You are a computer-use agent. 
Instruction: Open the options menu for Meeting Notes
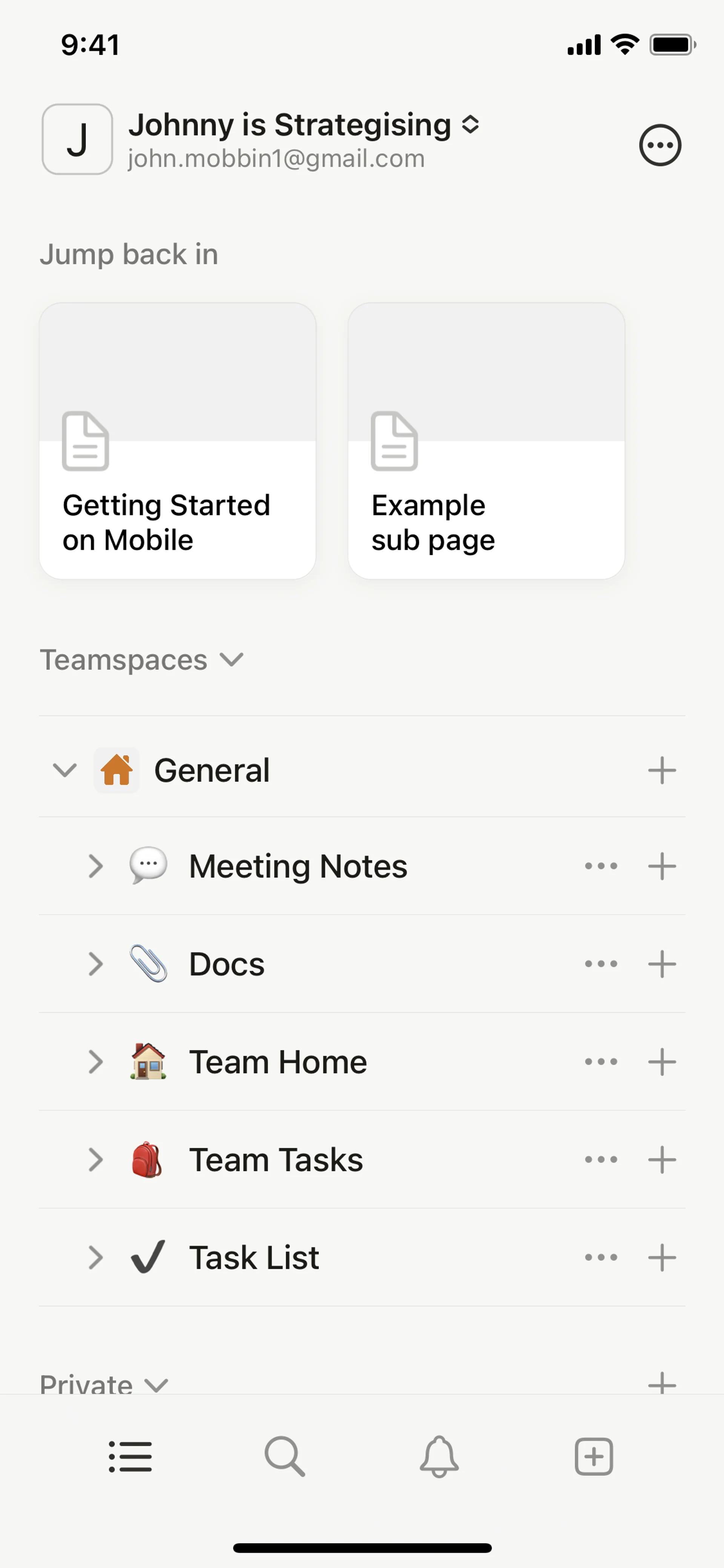tap(601, 866)
